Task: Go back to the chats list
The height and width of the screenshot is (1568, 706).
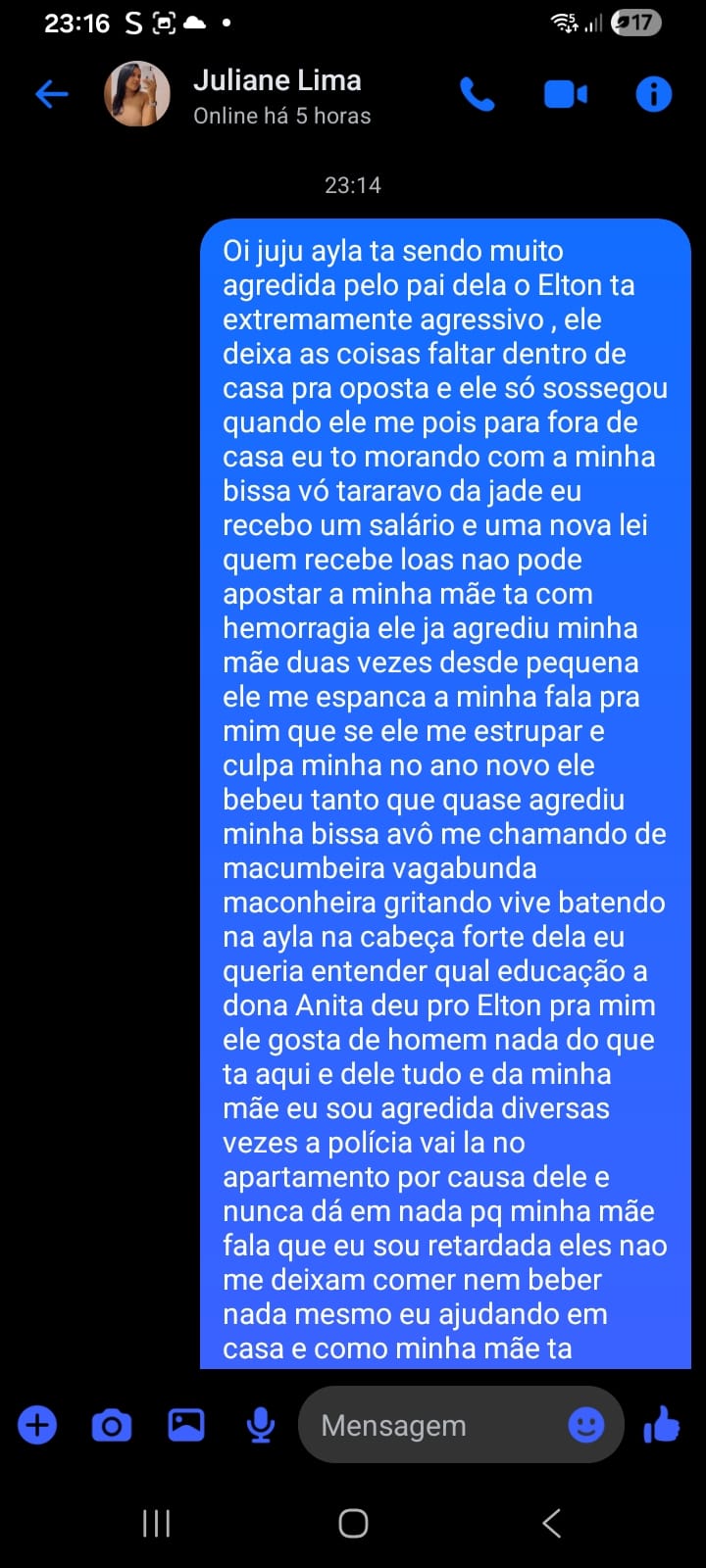Action: pos(51,94)
